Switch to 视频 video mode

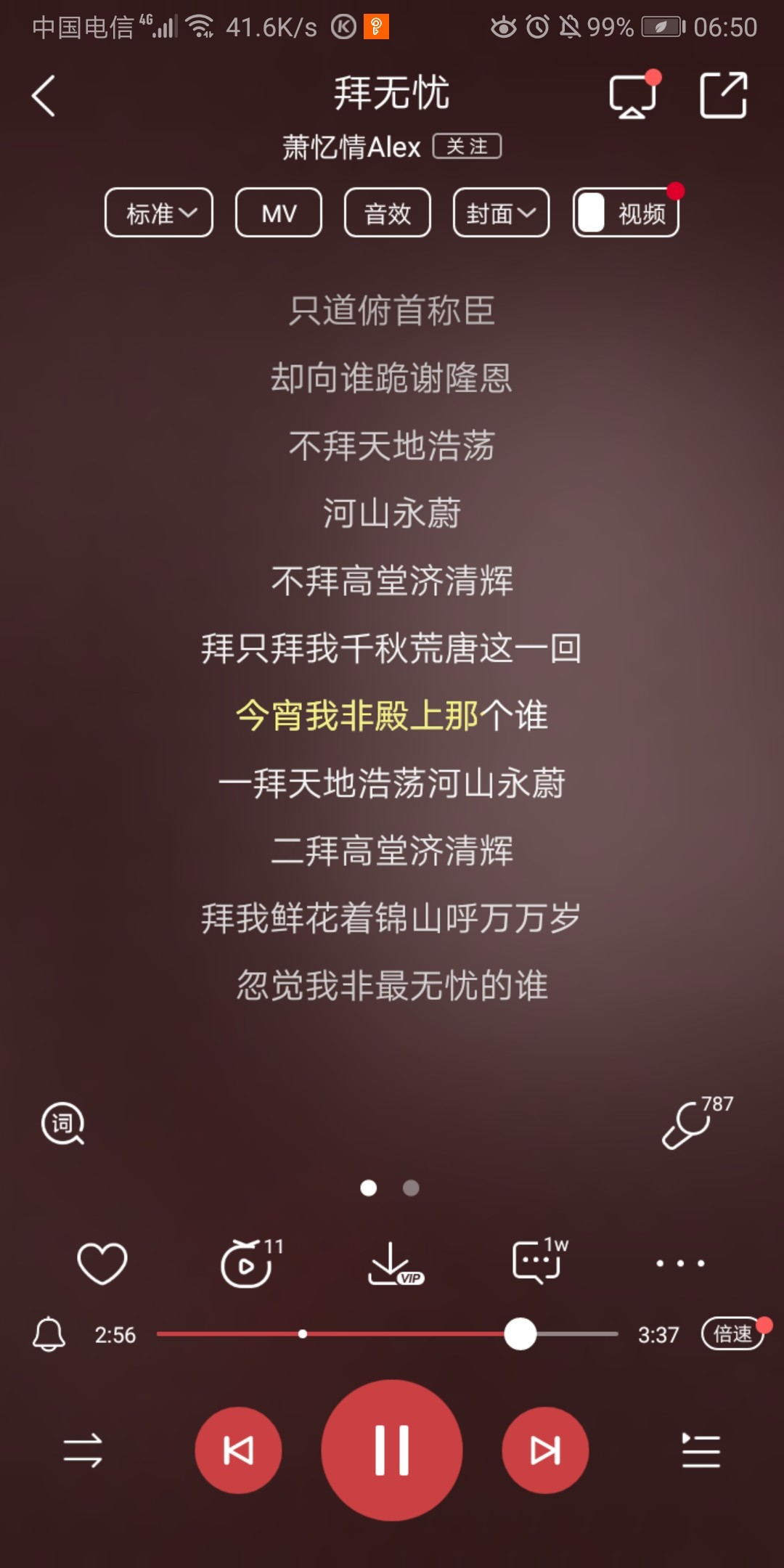point(626,213)
